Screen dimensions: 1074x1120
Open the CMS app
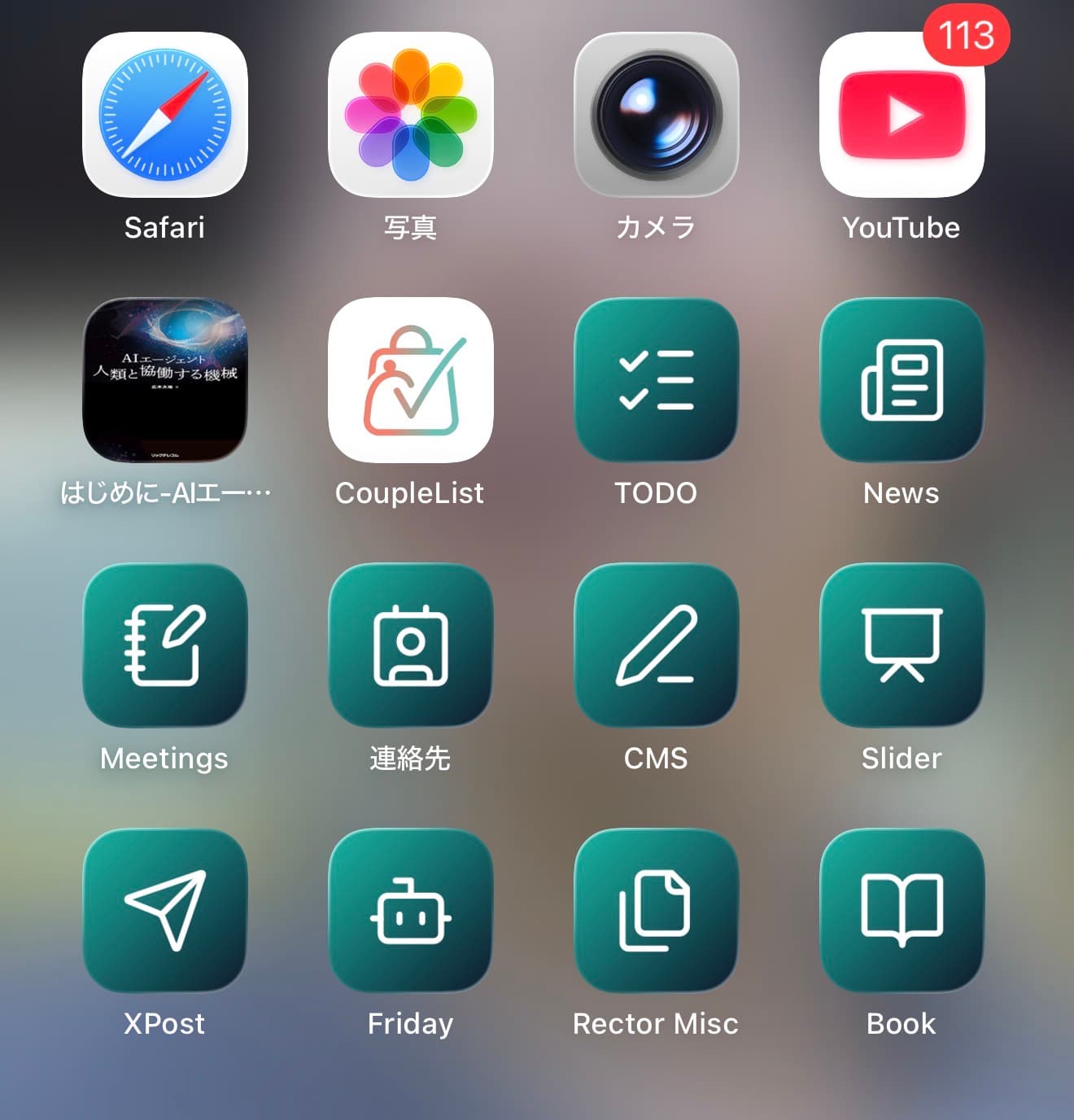click(656, 645)
